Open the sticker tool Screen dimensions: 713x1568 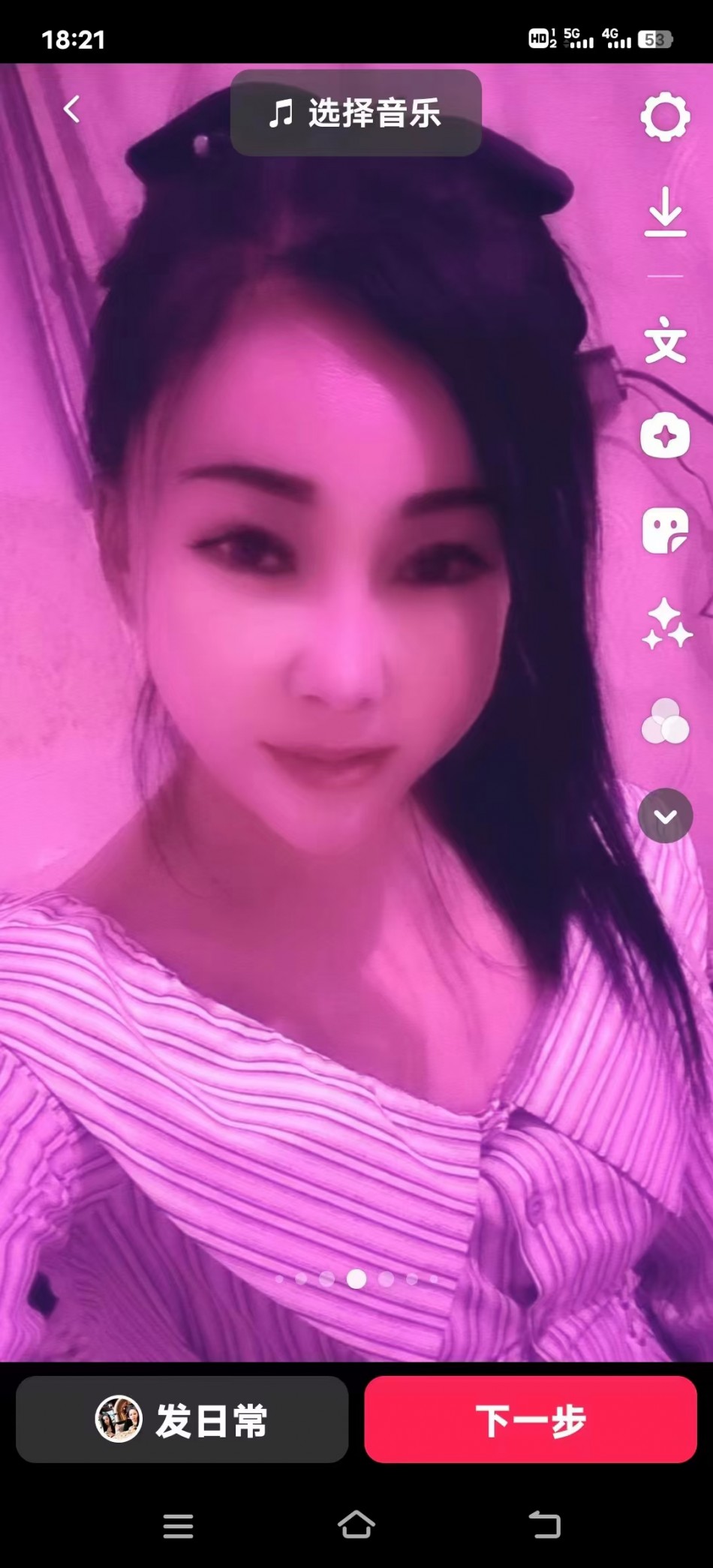[x=665, y=530]
